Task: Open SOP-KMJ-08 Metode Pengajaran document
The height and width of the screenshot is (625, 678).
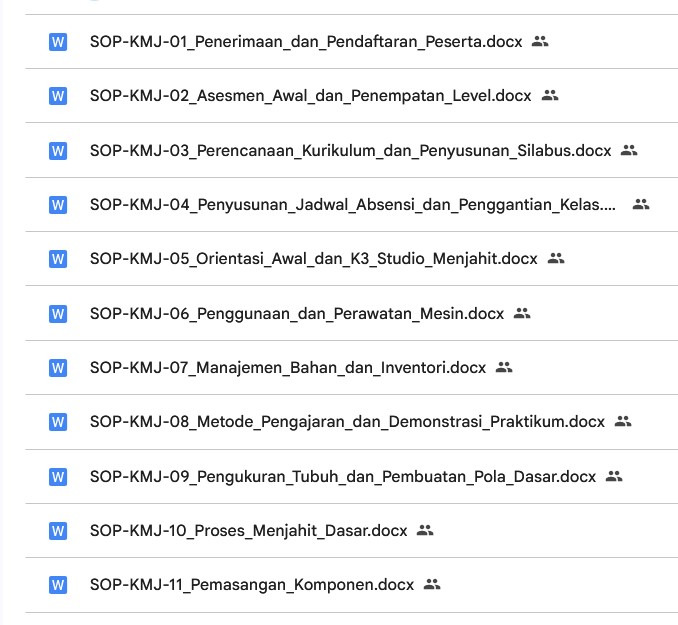Action: (347, 422)
